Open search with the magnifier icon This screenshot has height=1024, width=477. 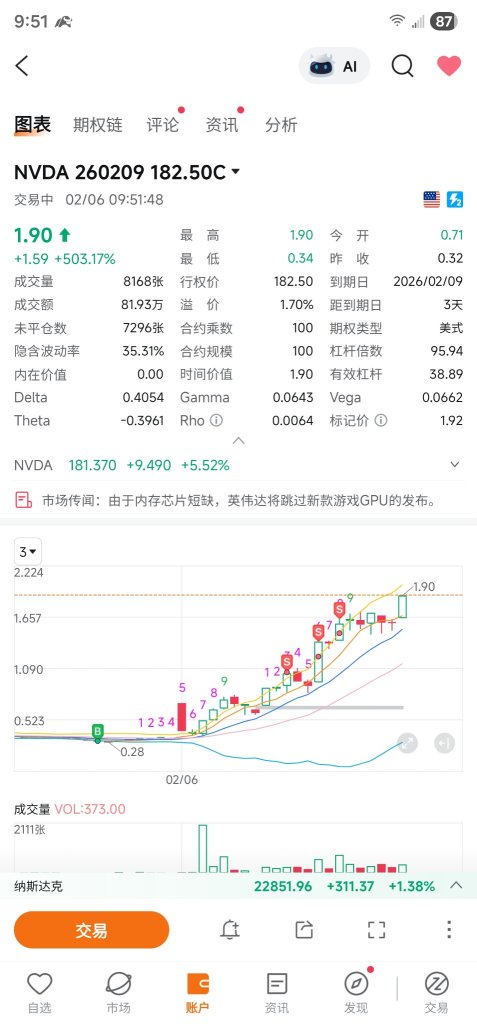(403, 66)
